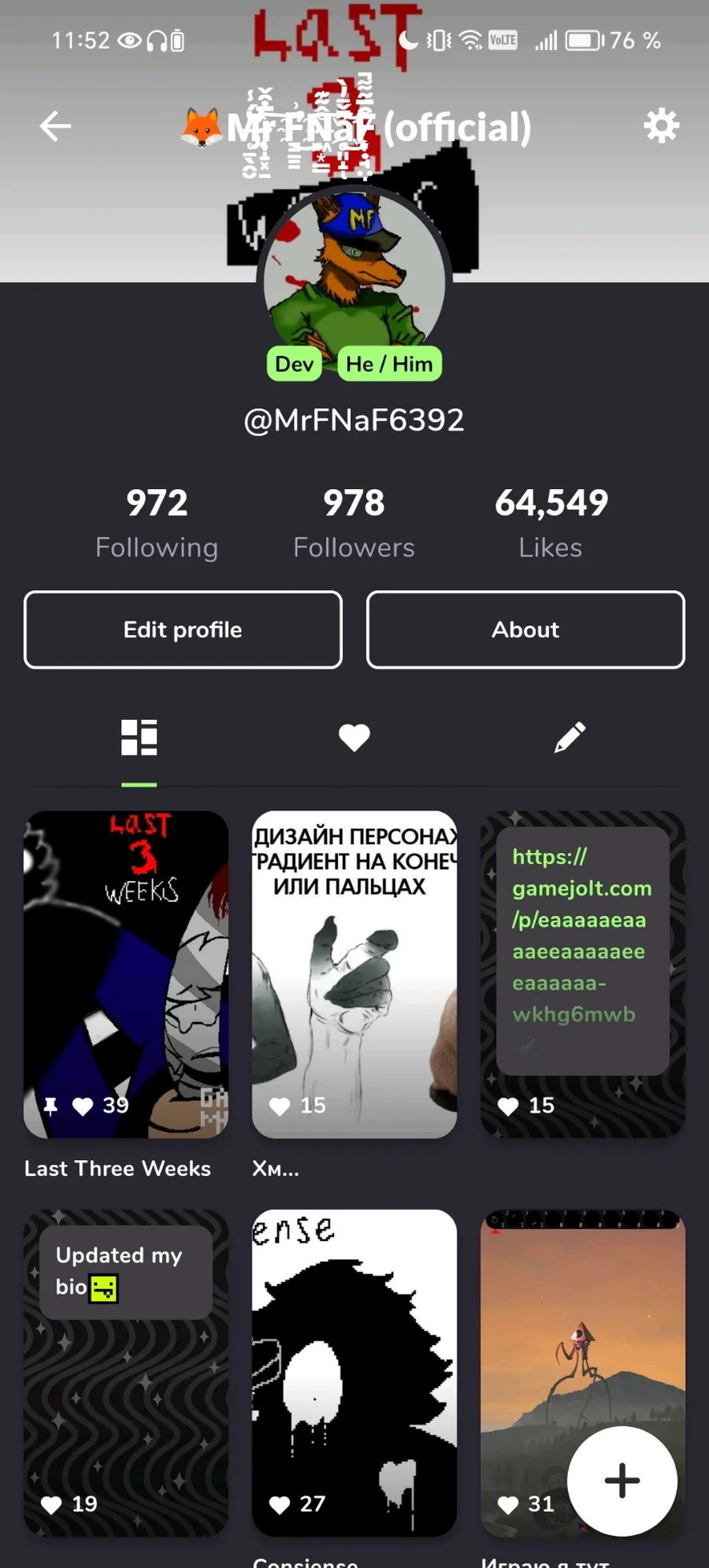Open the black-and-white post with 27 likes
This screenshot has width=709, height=1568.
pos(354,1373)
